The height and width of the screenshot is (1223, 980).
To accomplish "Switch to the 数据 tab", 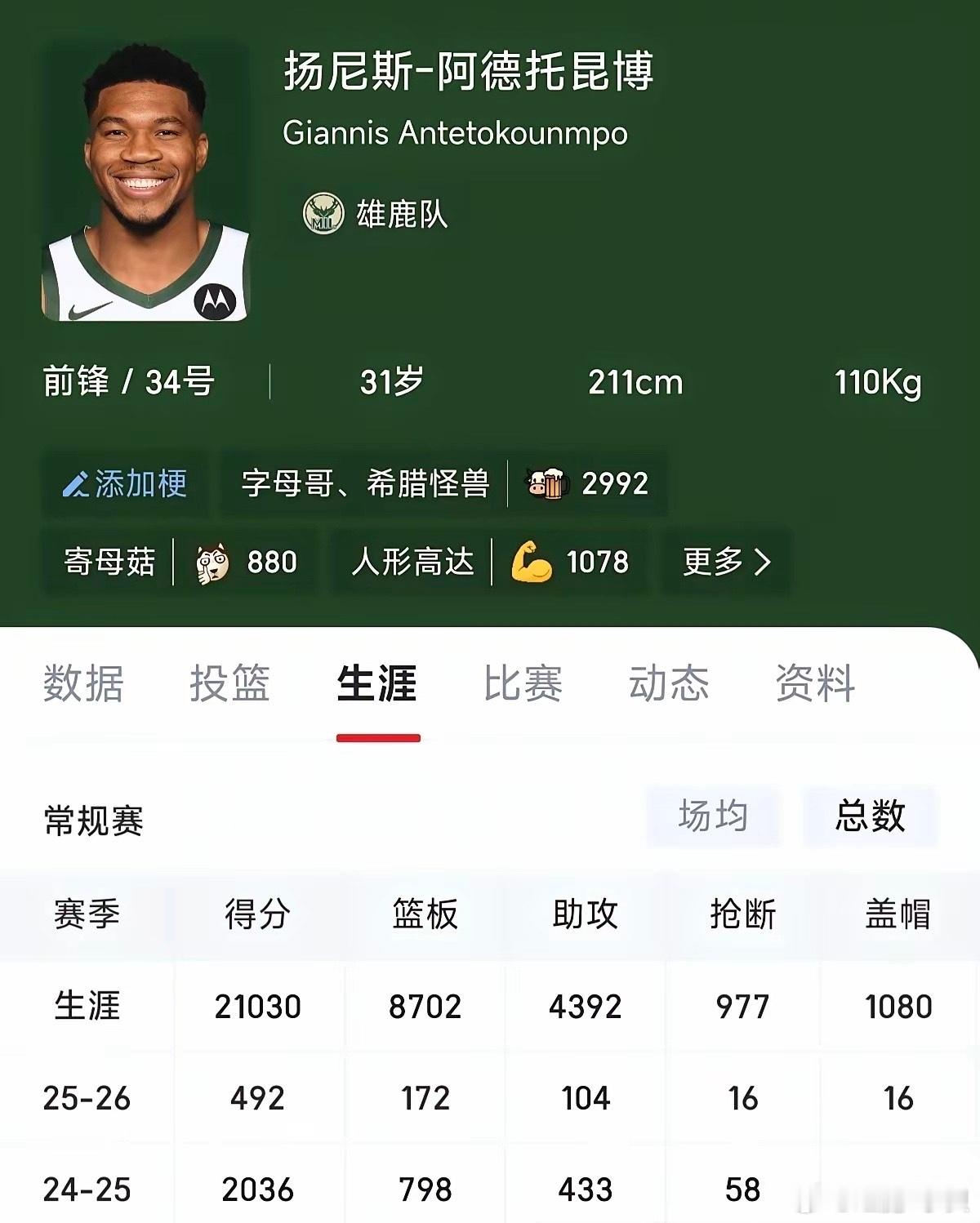I will (82, 686).
